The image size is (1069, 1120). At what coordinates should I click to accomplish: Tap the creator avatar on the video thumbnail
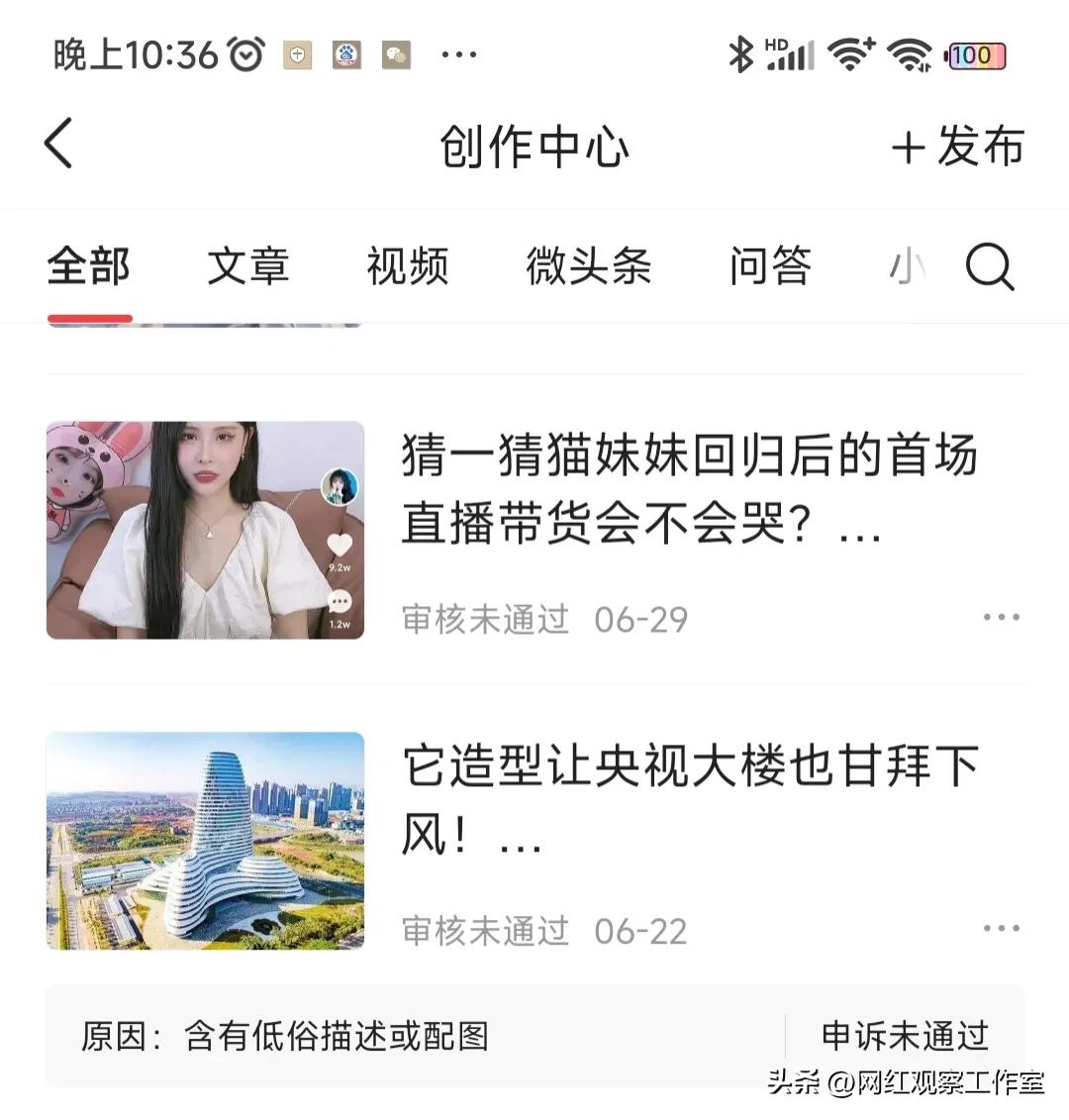click(x=338, y=485)
